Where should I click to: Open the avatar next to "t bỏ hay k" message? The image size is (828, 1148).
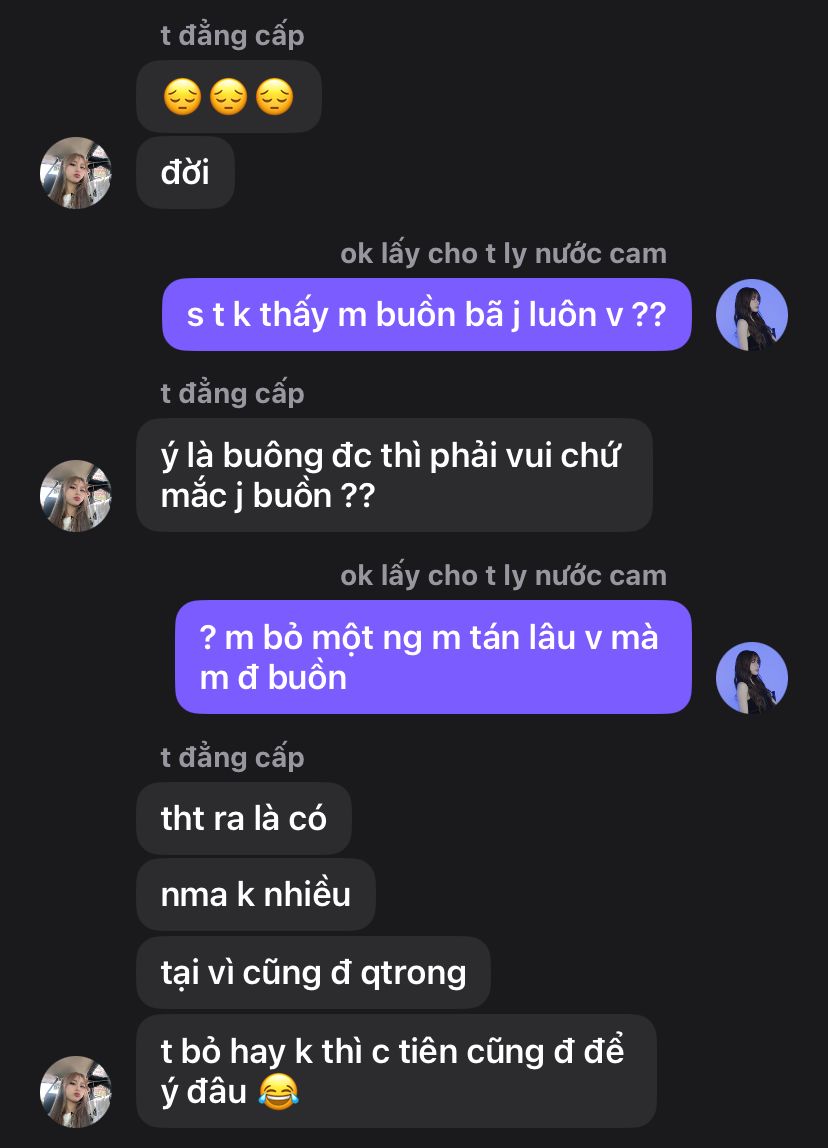pos(75,1091)
